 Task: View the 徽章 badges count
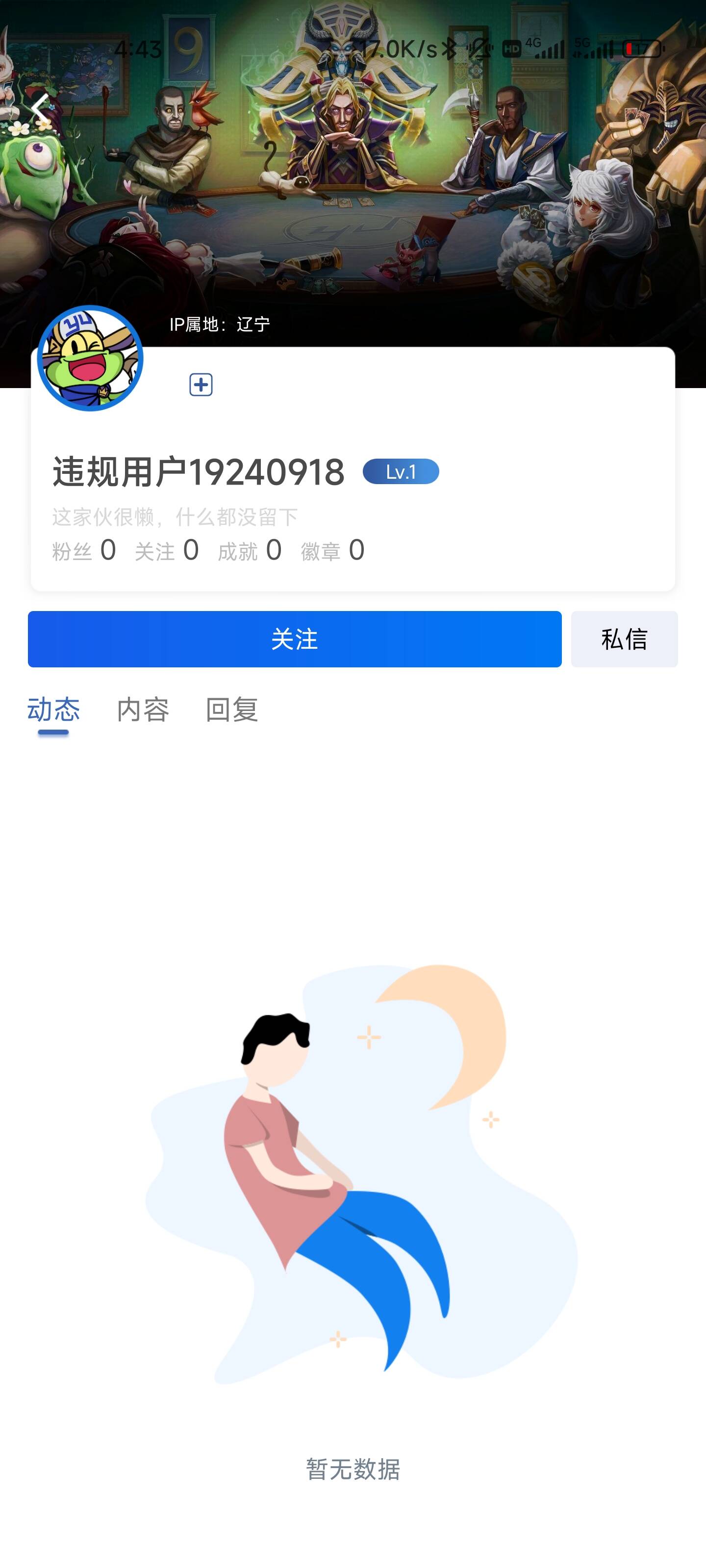332,551
